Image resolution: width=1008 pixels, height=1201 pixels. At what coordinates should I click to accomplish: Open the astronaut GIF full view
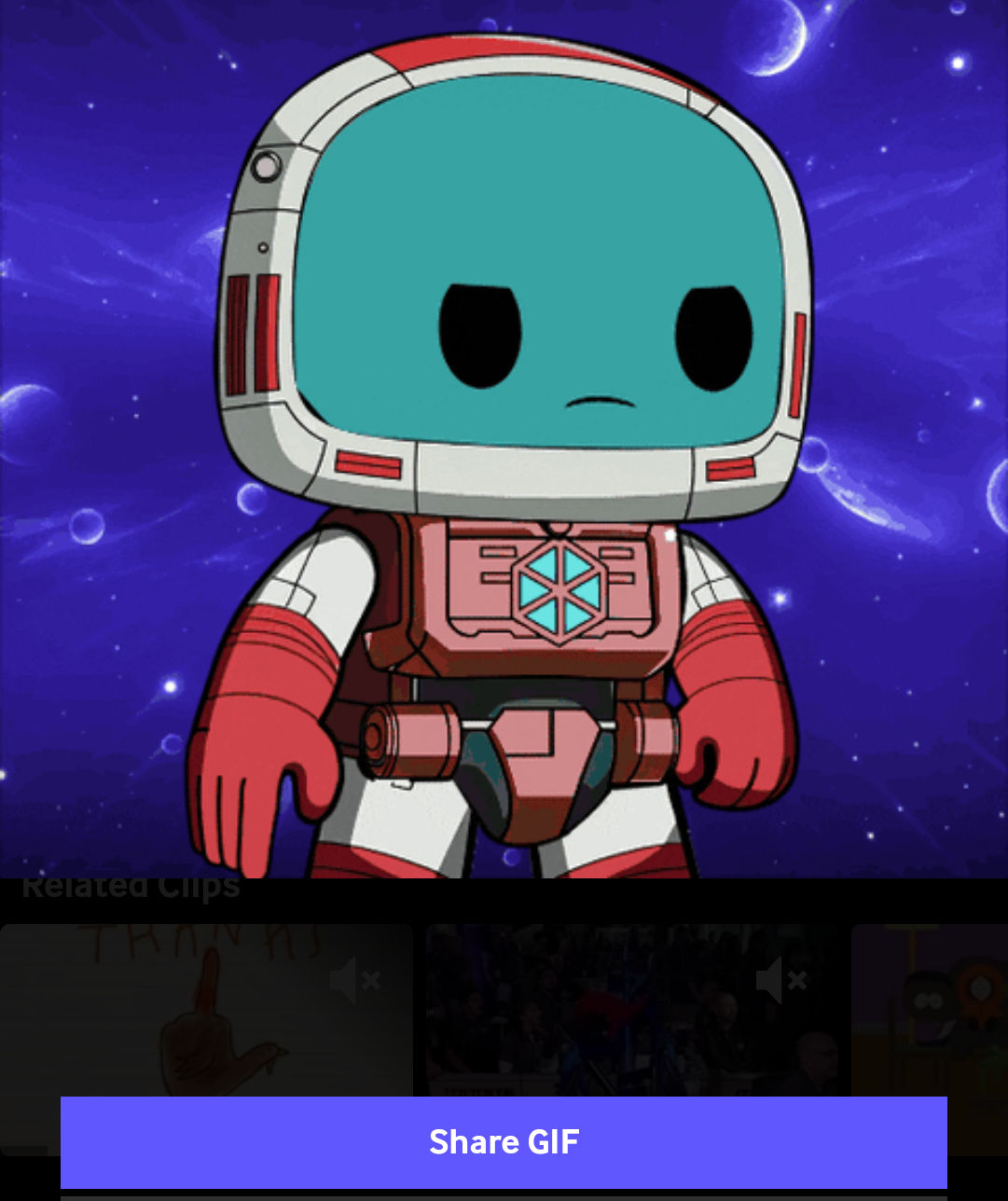[504, 438]
